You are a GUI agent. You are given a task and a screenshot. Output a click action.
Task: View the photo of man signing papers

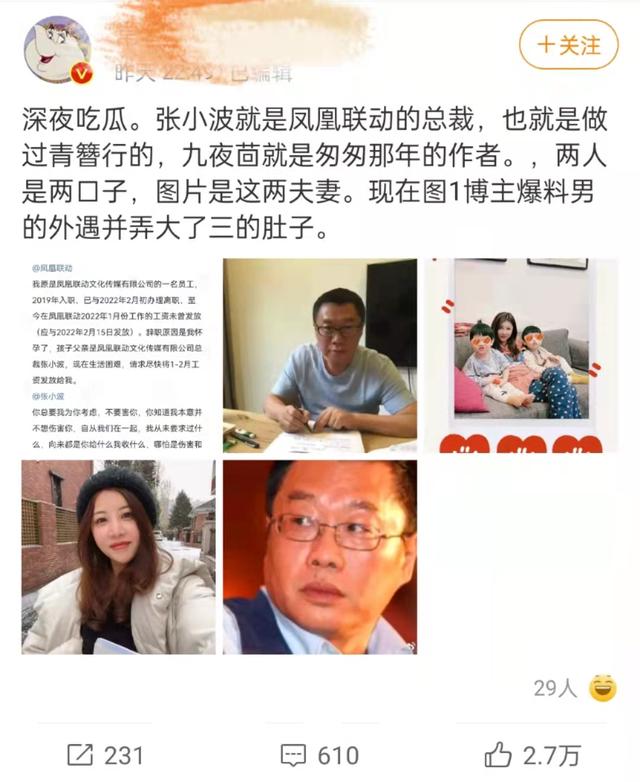320,356
